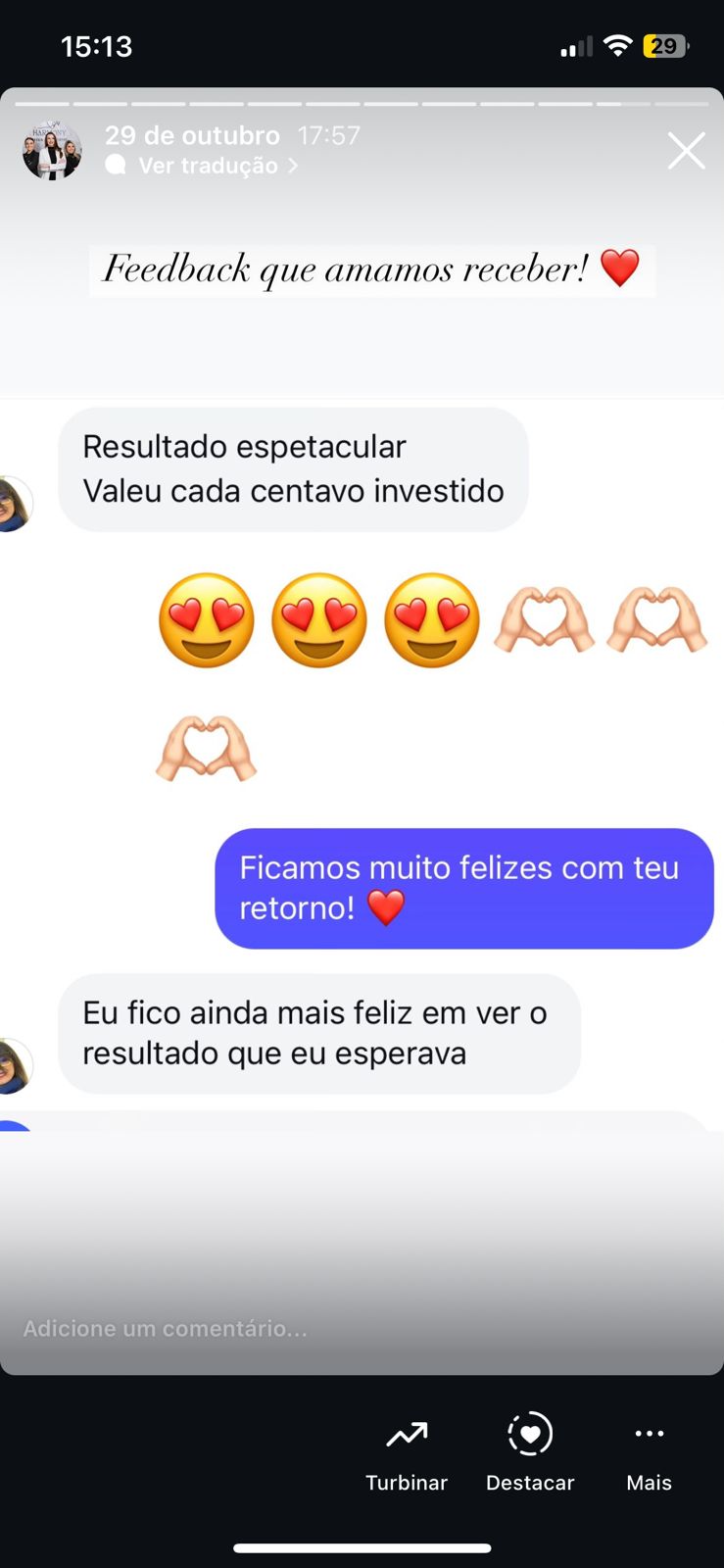The height and width of the screenshot is (1568, 724).
Task: Tap the Turbinar boost arrow icon
Action: pos(407,1434)
